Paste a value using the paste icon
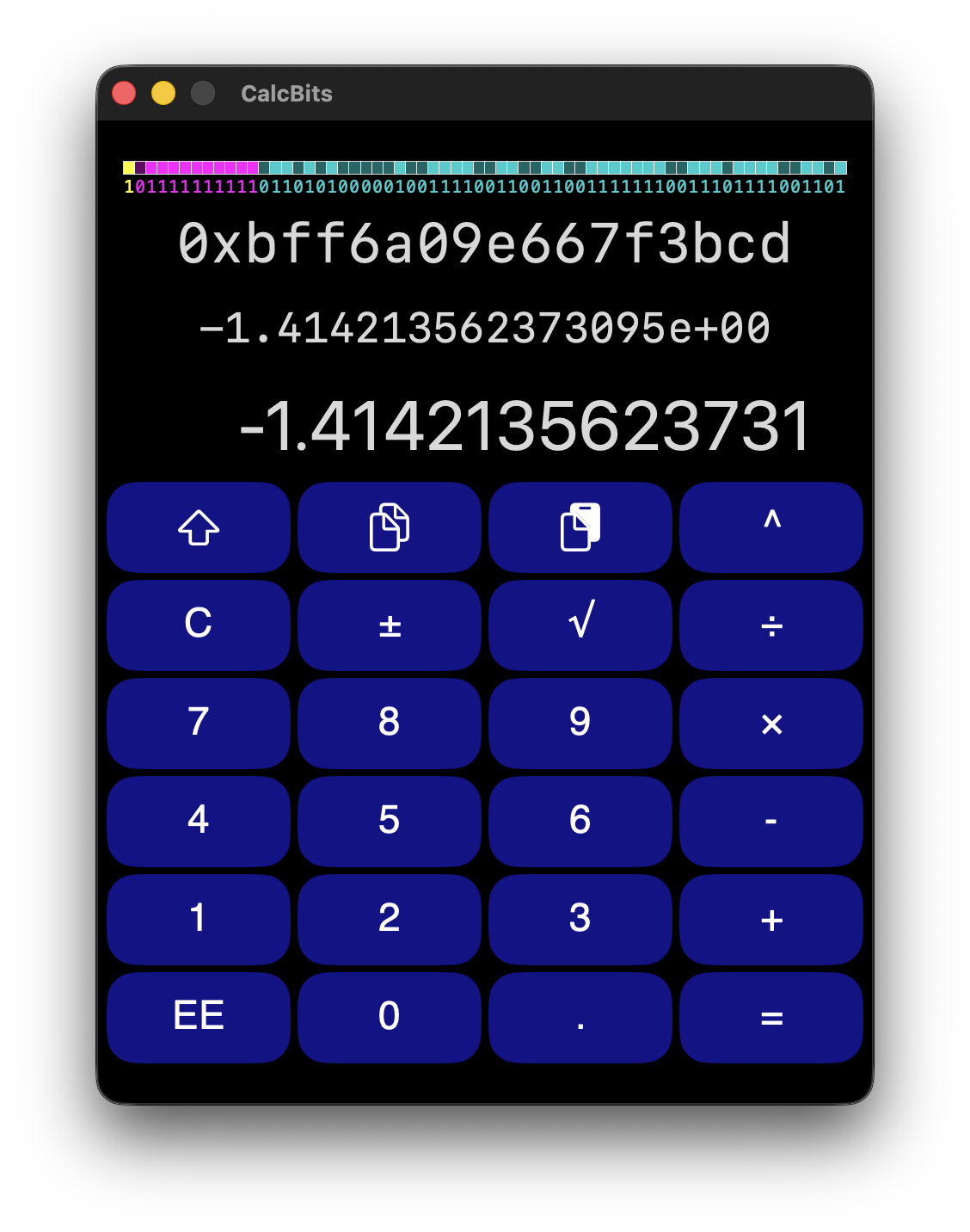970x1232 pixels. coord(580,527)
